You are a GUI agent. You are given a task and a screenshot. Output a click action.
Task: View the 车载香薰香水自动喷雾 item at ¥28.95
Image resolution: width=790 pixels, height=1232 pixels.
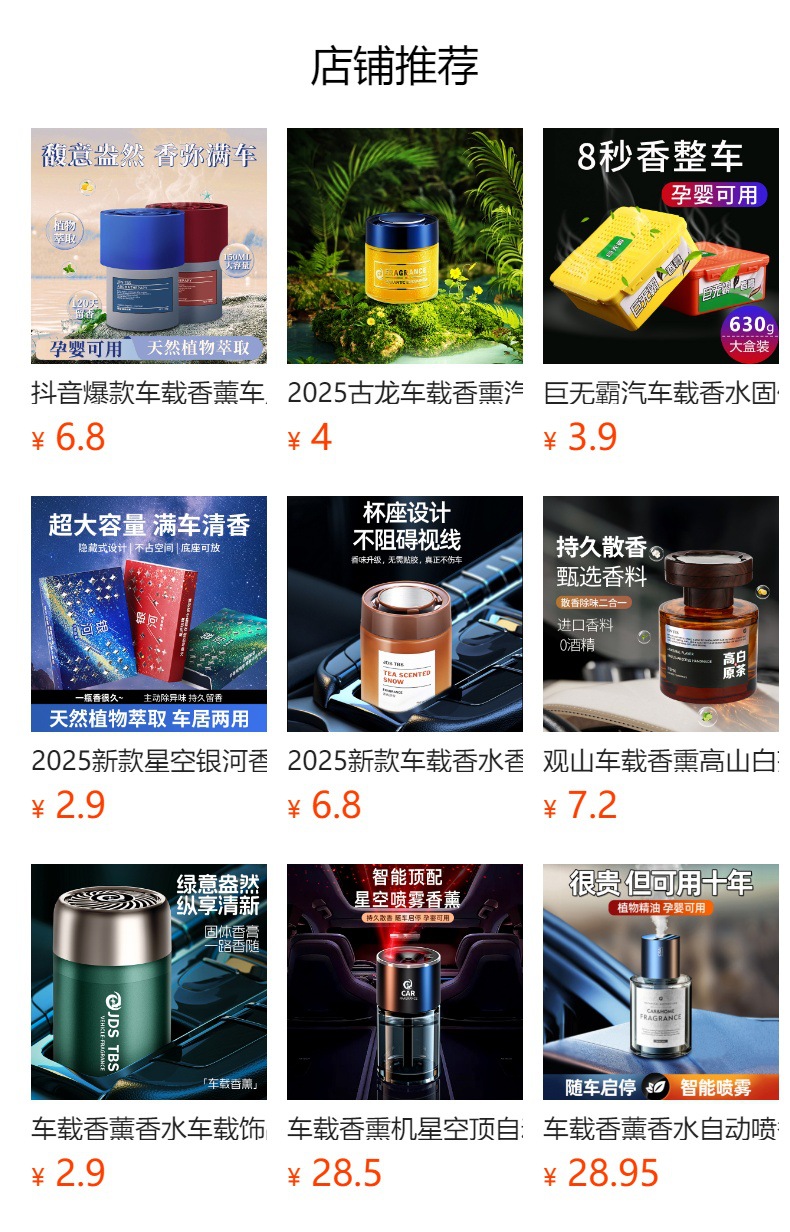point(661,982)
